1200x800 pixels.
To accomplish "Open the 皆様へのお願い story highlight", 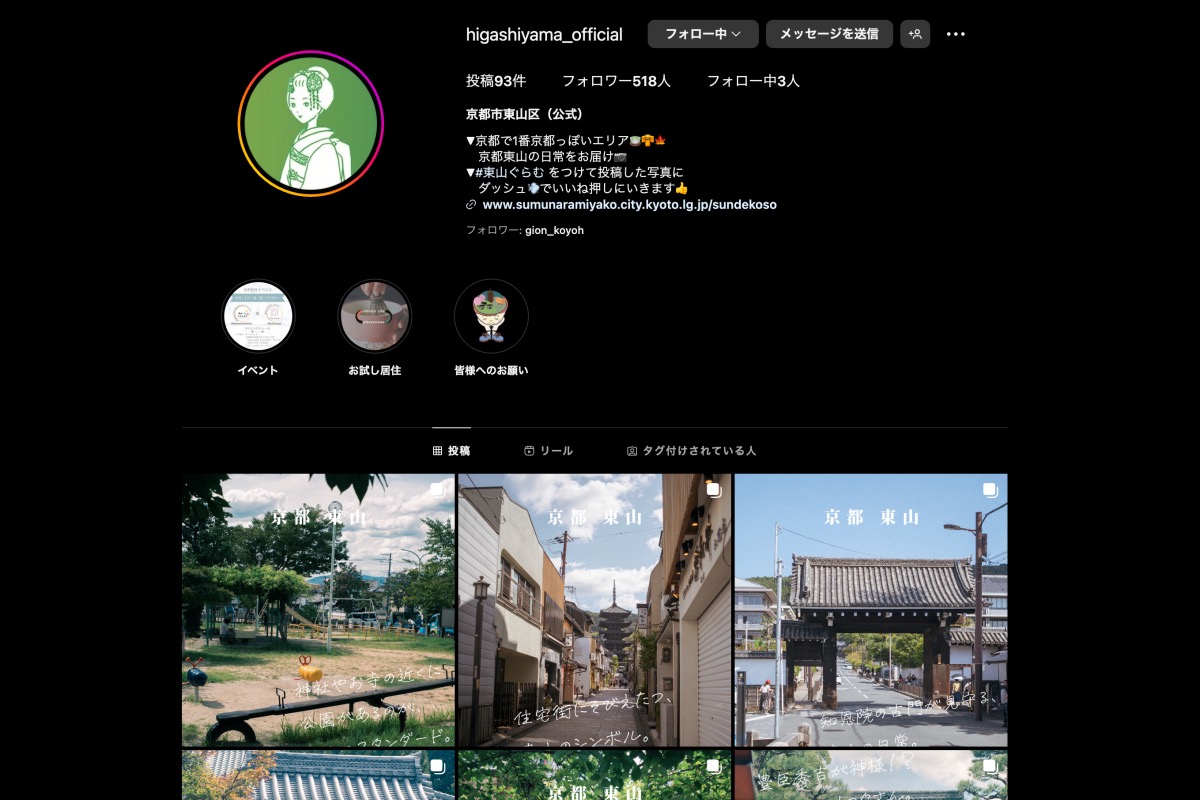I will pyautogui.click(x=491, y=317).
